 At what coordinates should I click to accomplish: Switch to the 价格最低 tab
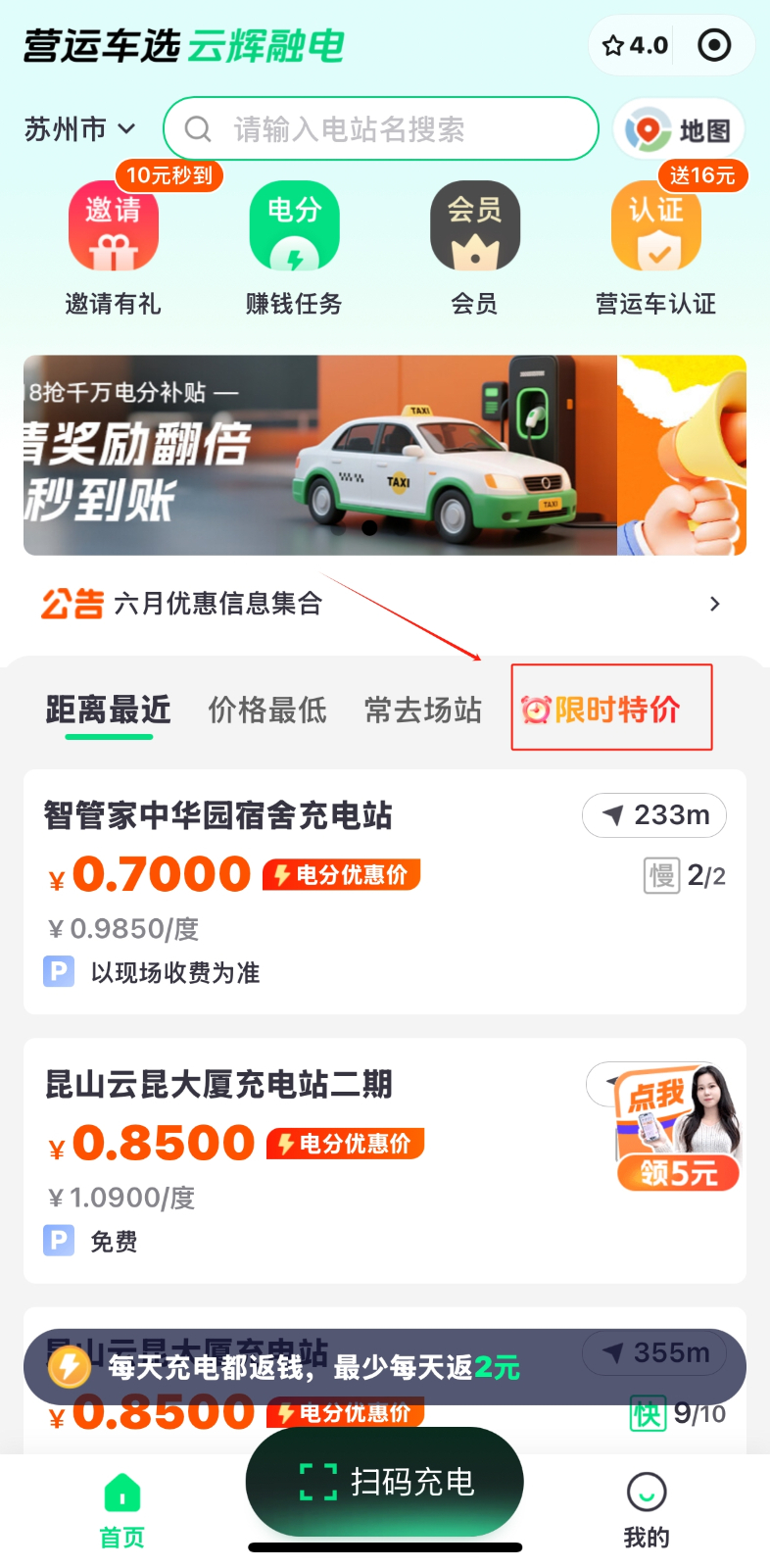coord(267,710)
